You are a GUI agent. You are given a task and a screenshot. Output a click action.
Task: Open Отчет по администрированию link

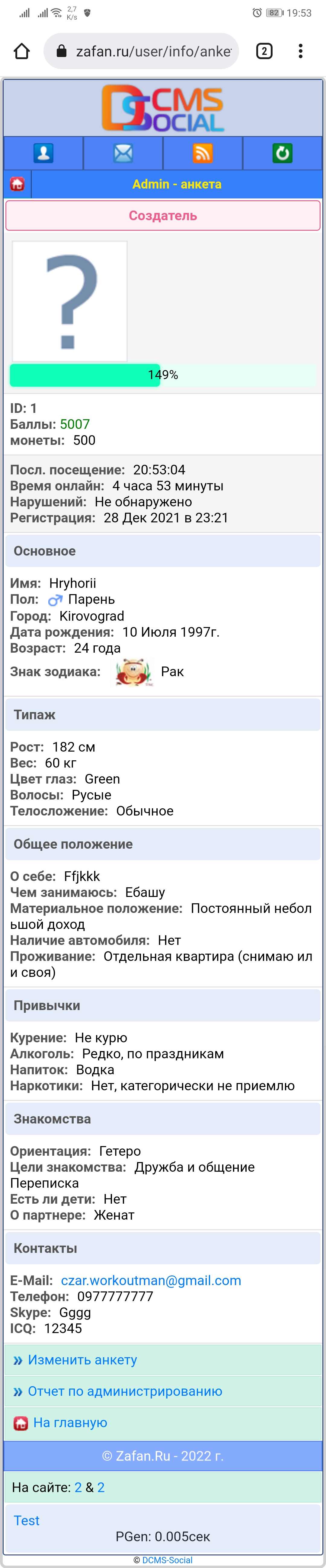[124, 1391]
